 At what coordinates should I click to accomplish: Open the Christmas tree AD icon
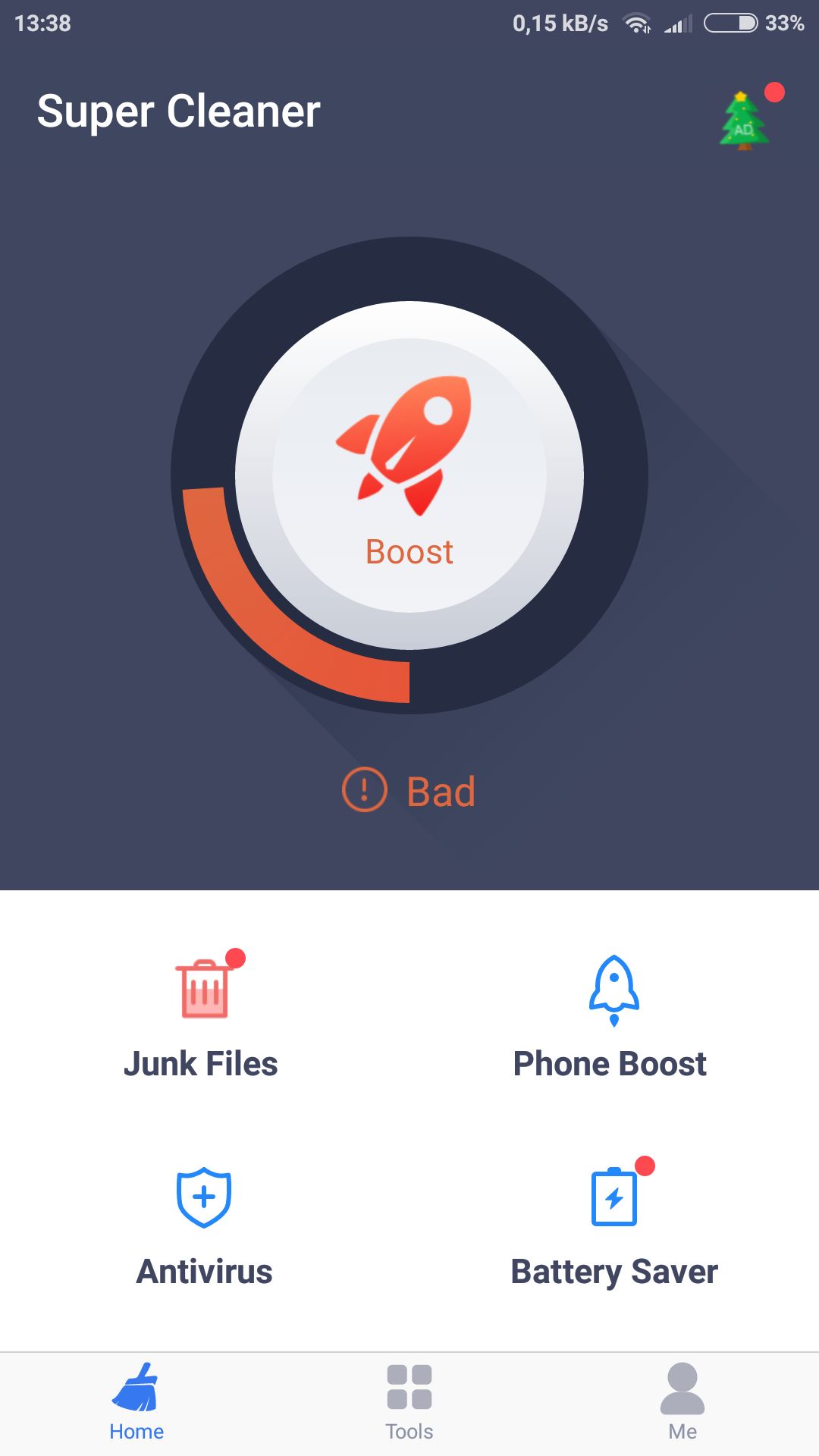(744, 120)
